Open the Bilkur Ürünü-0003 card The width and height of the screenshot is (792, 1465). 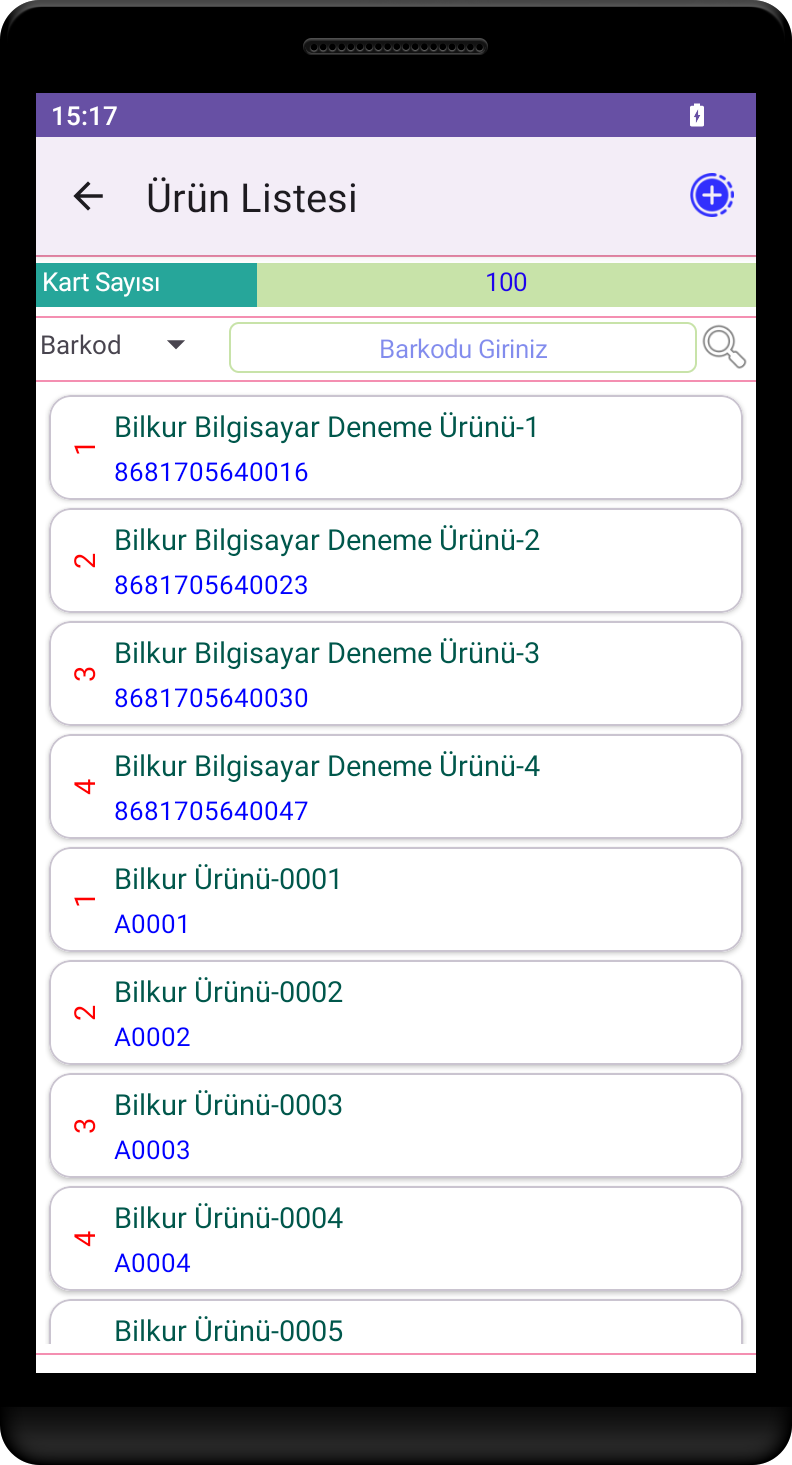[x=396, y=1126]
